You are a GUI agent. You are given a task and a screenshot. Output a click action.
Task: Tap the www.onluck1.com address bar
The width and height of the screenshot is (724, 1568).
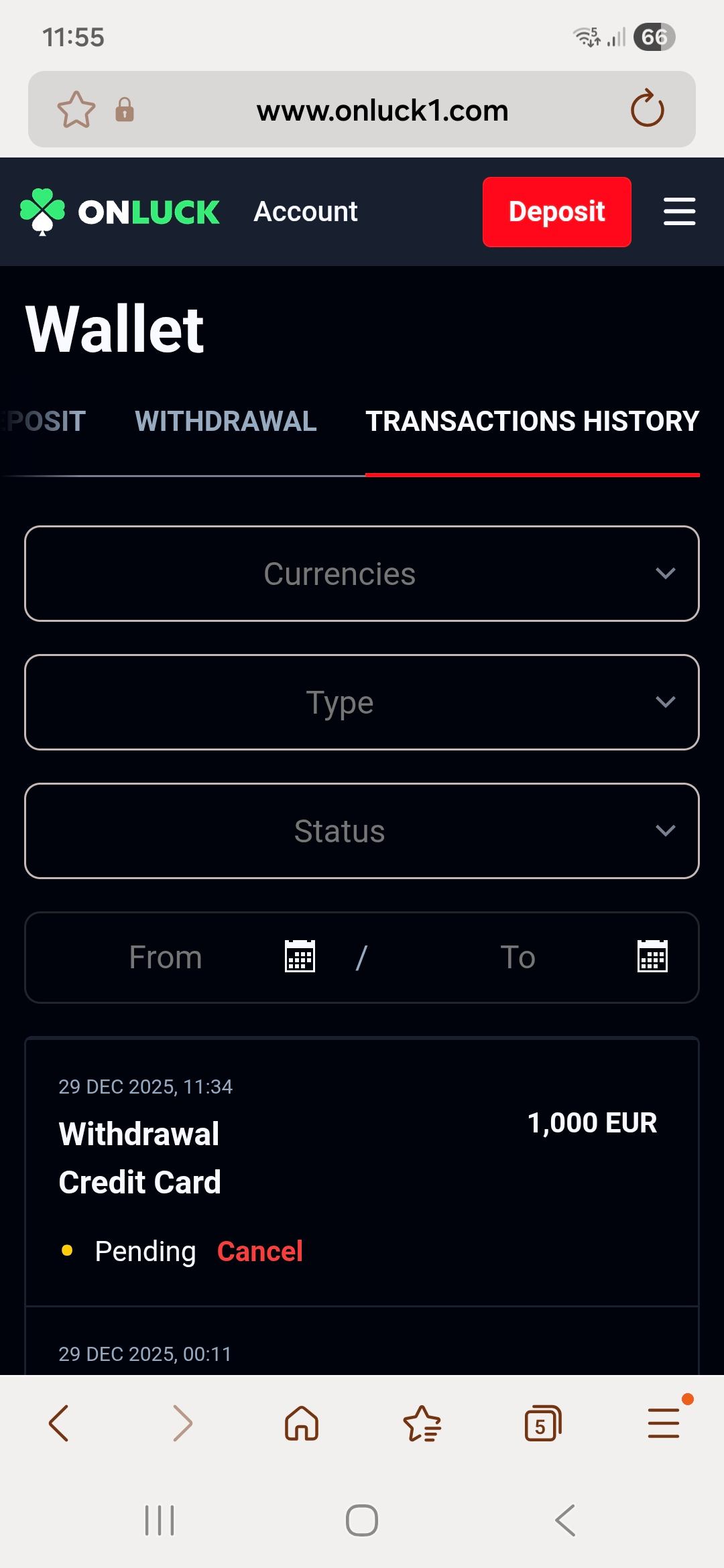pos(382,111)
